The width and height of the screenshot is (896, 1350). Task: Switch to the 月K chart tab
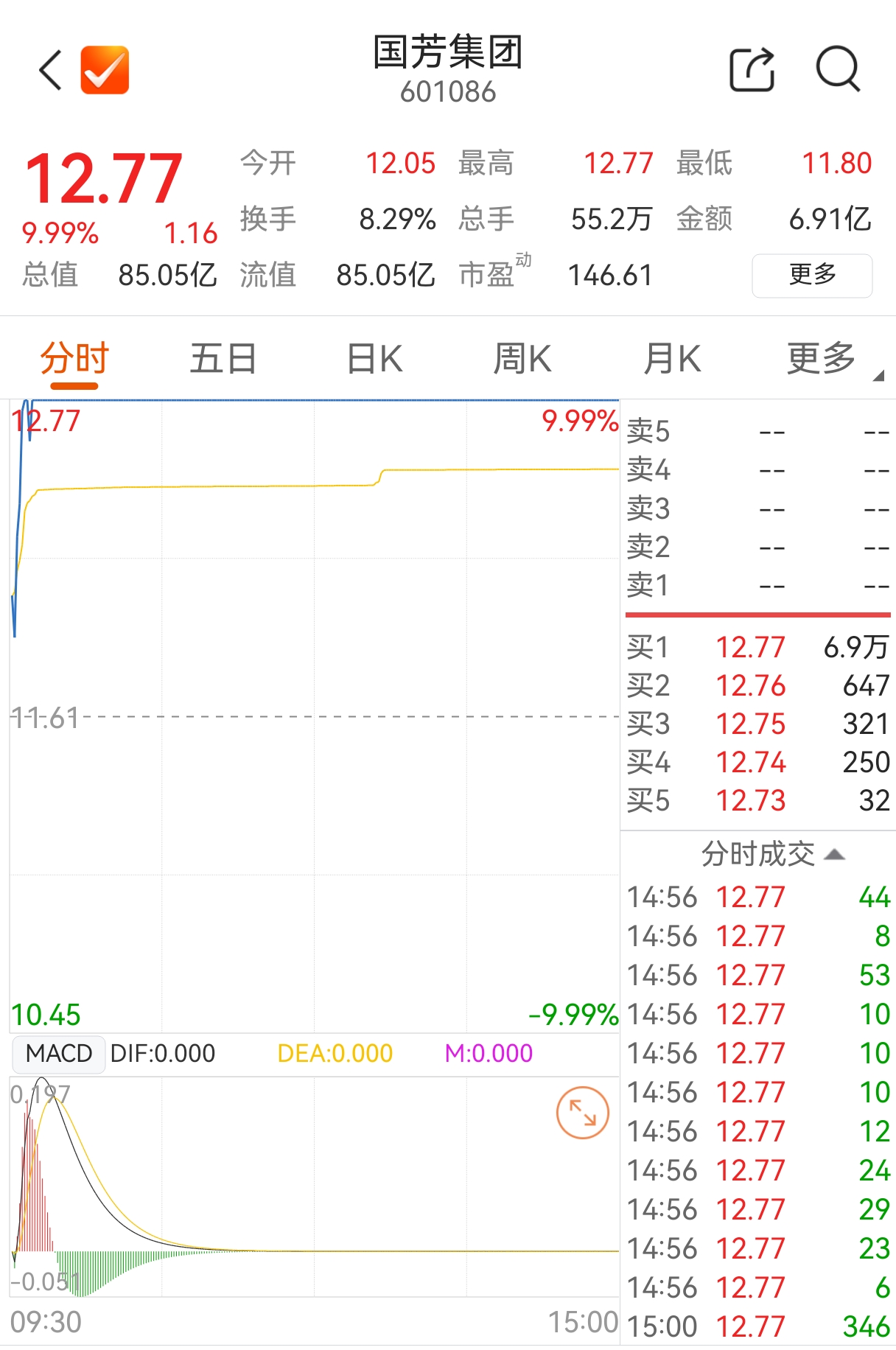[x=671, y=360]
